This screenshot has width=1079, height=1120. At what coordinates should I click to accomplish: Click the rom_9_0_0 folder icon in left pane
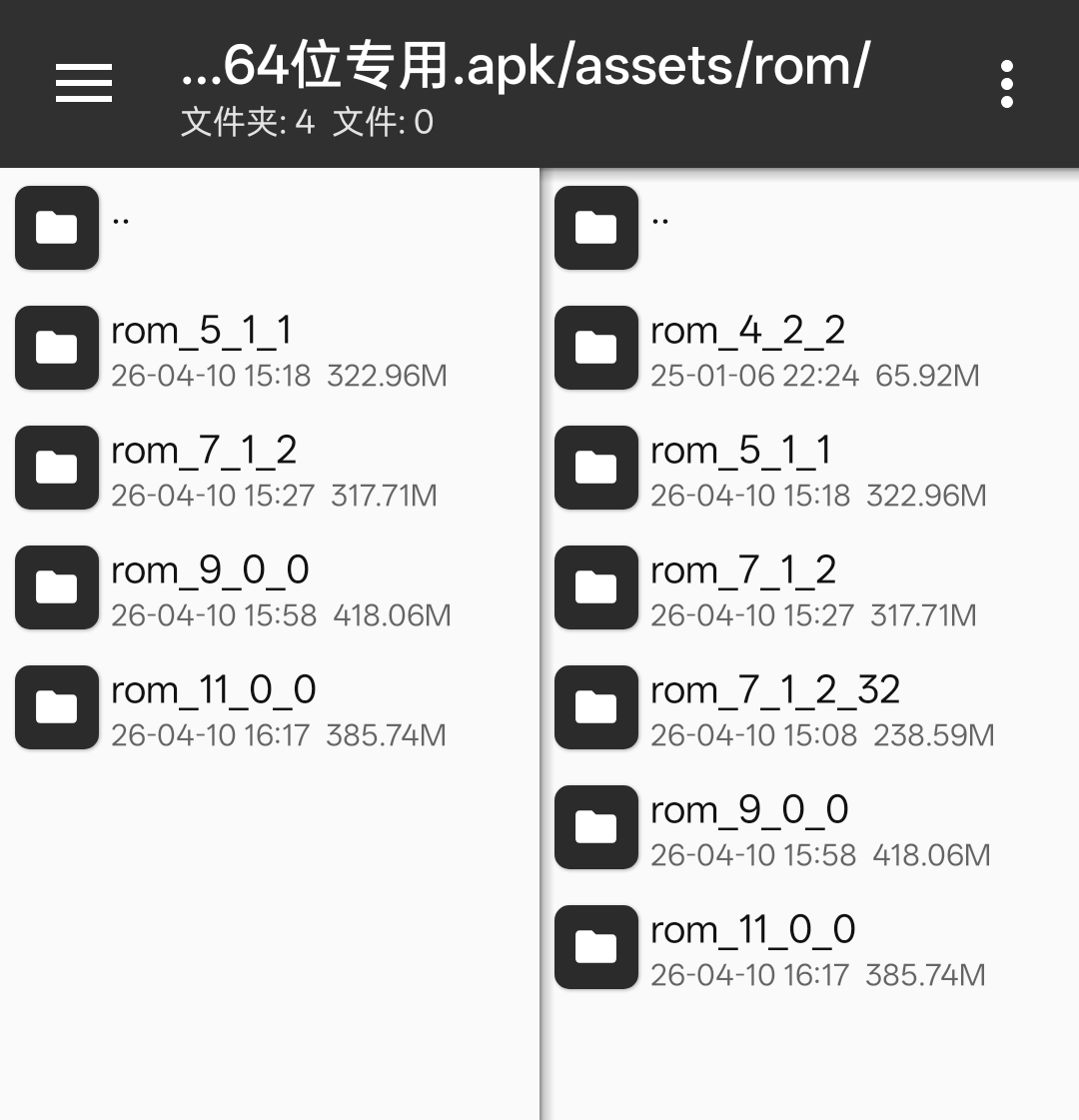(x=56, y=587)
